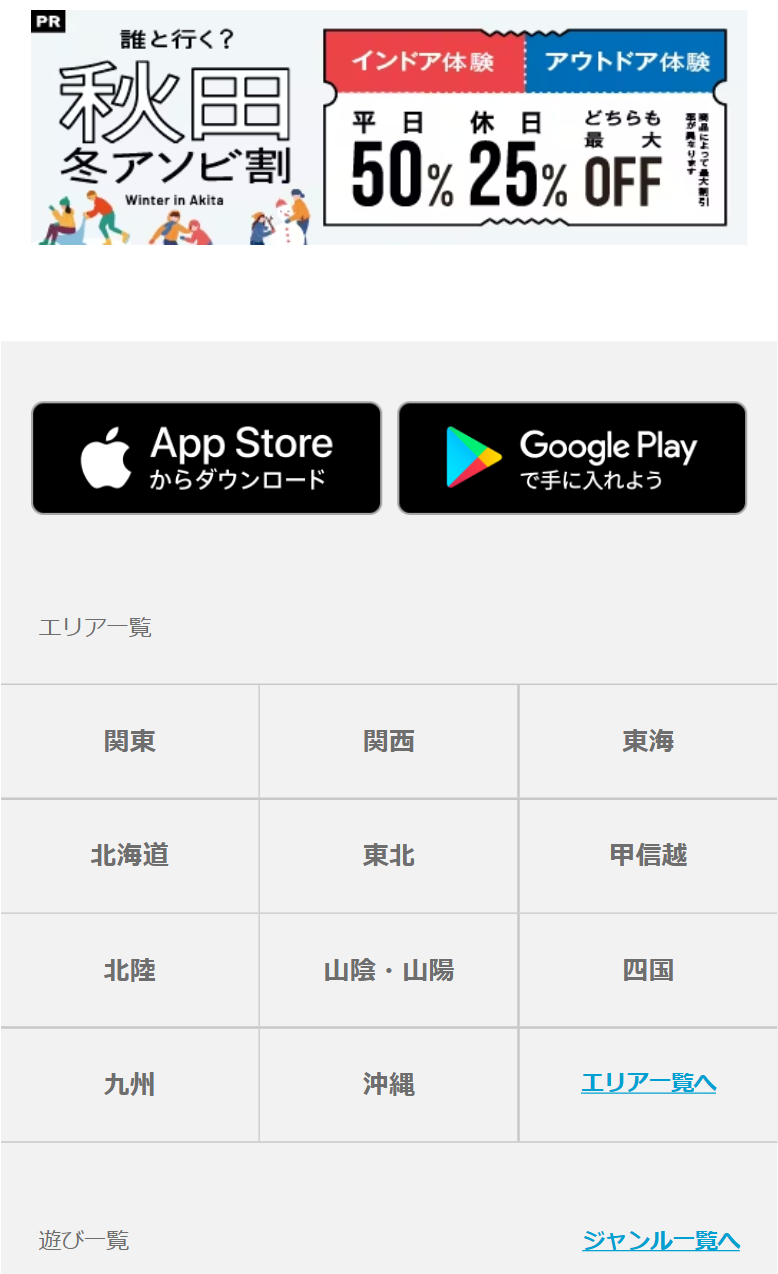Open the ジャンル一覧へ link
Viewport: 778px width, 1274px height.
(661, 1241)
